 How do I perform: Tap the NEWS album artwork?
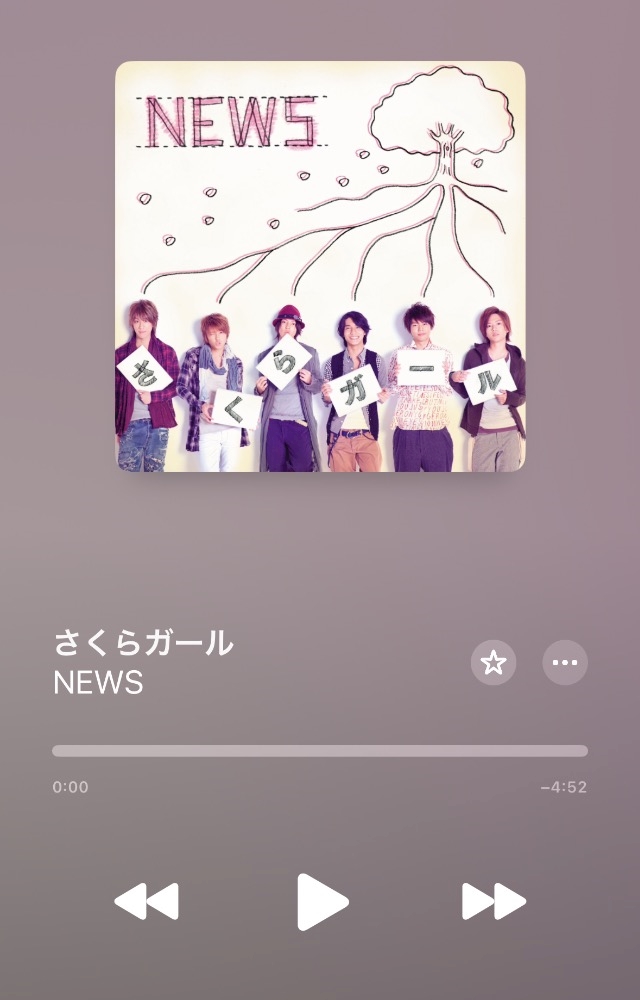320,267
